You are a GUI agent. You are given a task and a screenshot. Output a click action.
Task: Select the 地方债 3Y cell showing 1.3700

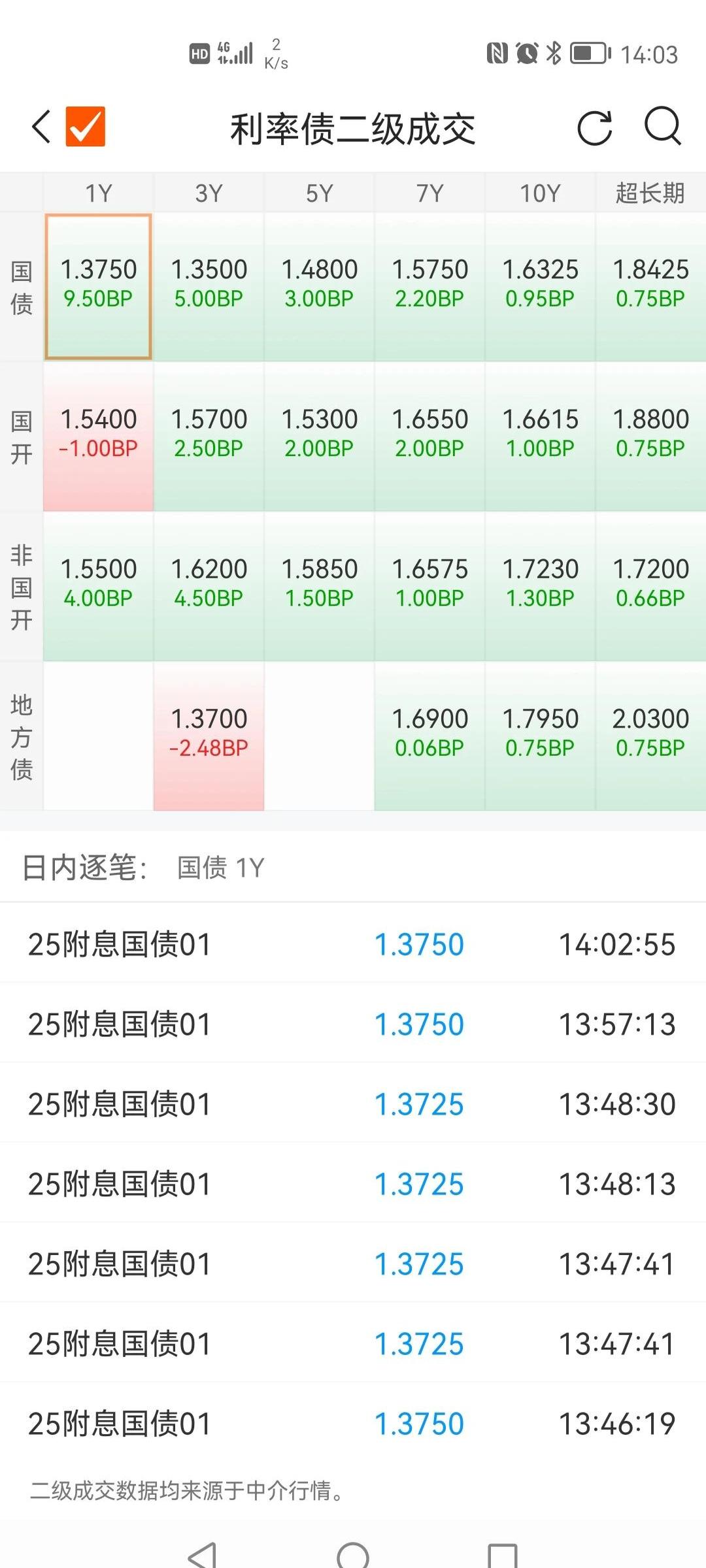(208, 732)
